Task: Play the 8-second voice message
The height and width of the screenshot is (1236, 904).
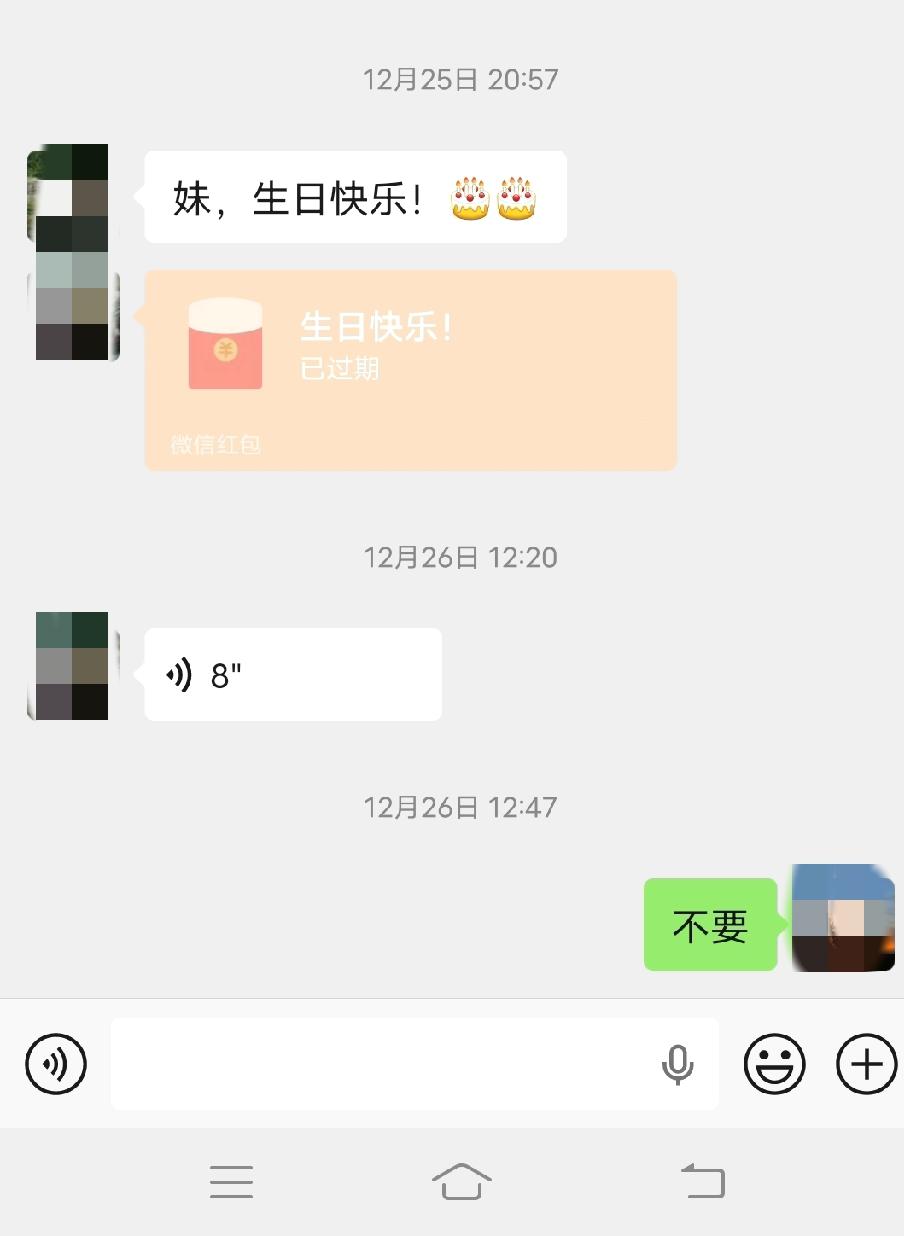Action: pos(292,673)
